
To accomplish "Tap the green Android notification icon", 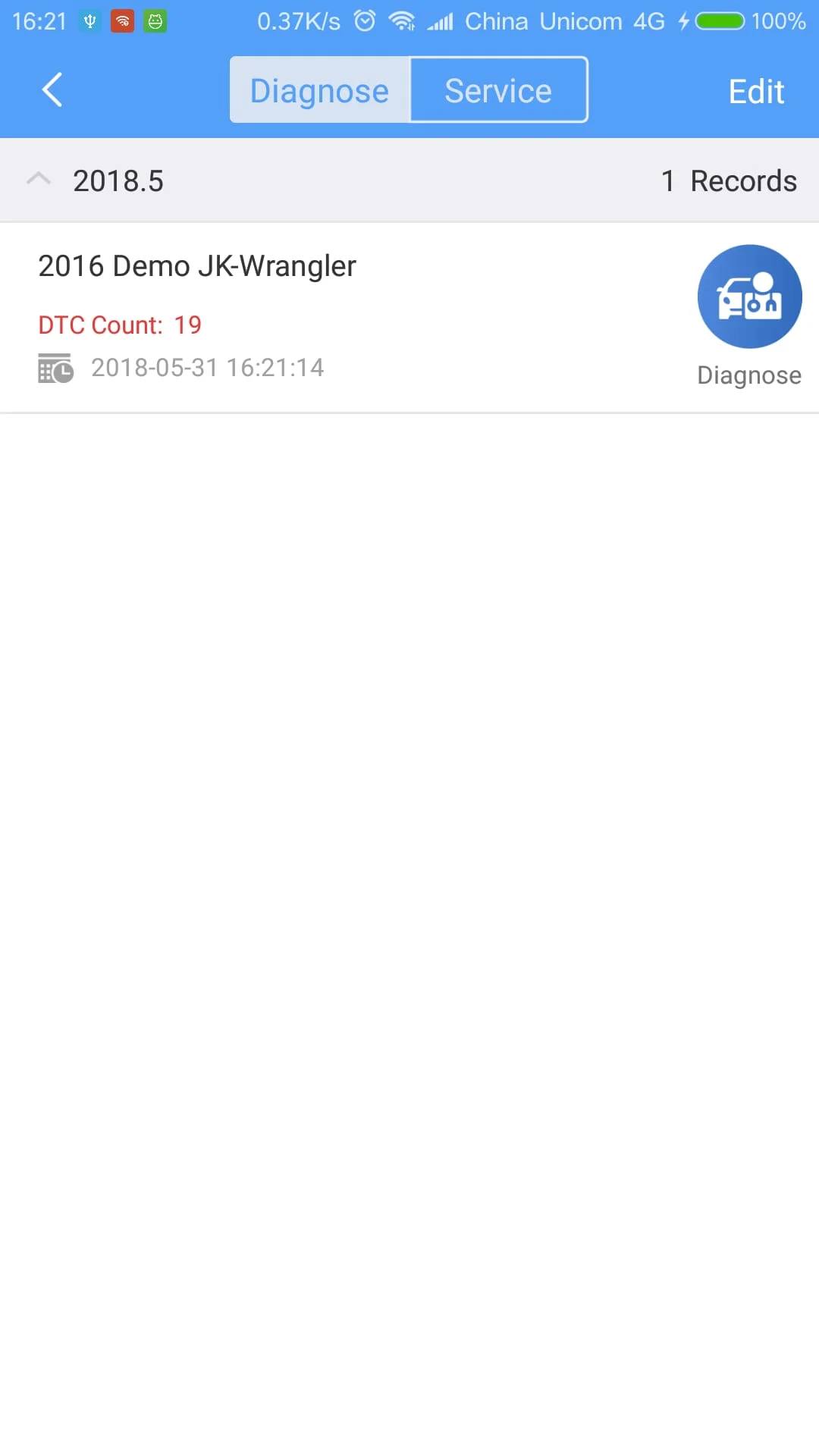I will click(x=155, y=20).
